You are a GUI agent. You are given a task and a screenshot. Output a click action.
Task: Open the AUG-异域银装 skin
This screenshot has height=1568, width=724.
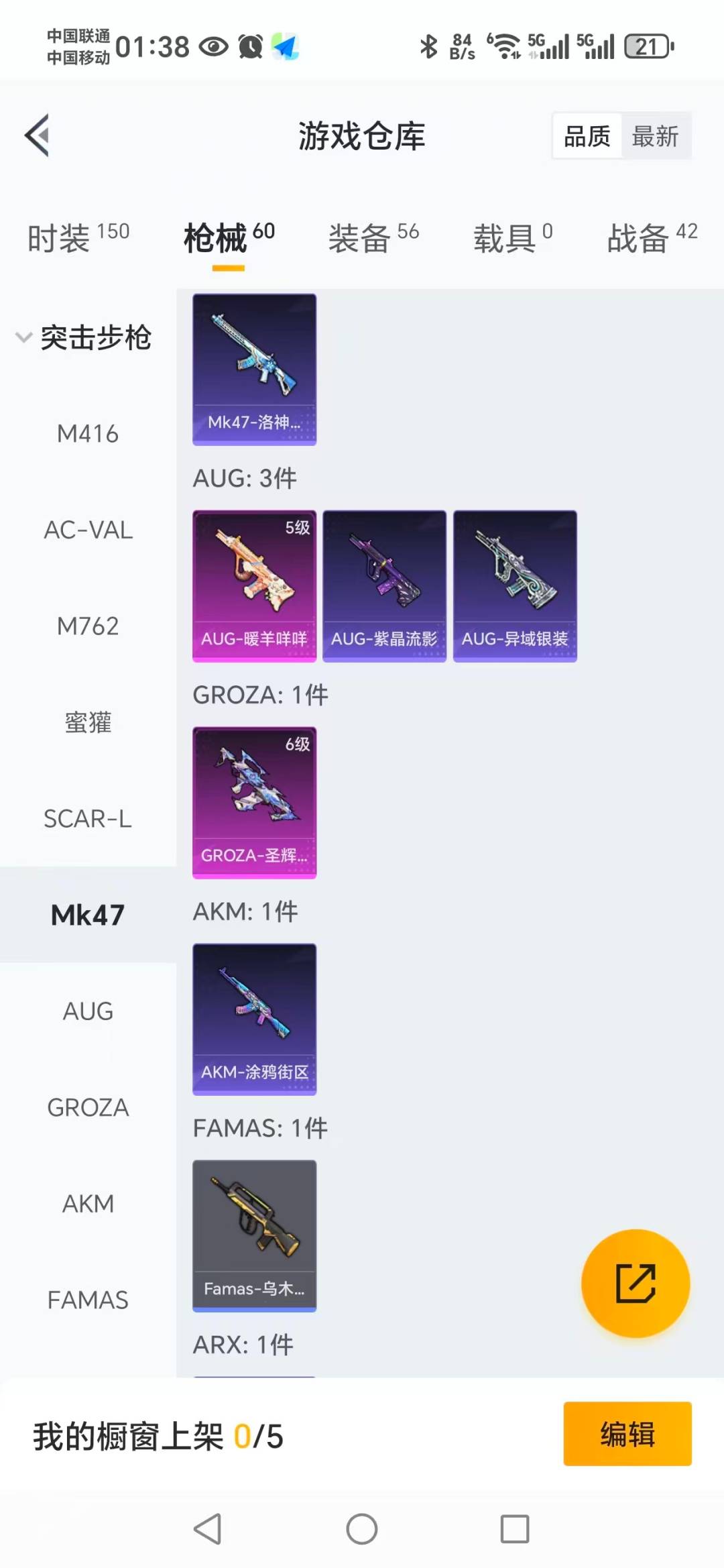515,585
